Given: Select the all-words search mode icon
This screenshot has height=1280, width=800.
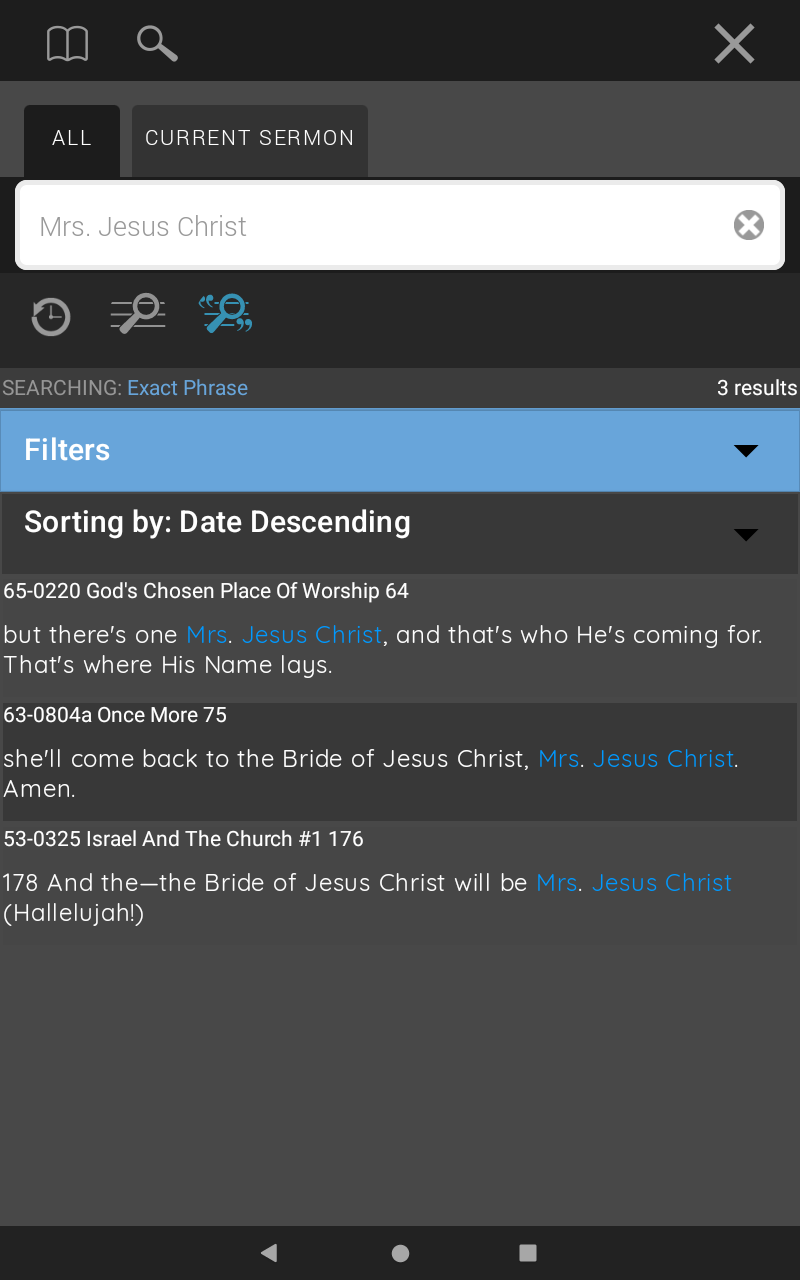Looking at the screenshot, I should pyautogui.click(x=137, y=314).
